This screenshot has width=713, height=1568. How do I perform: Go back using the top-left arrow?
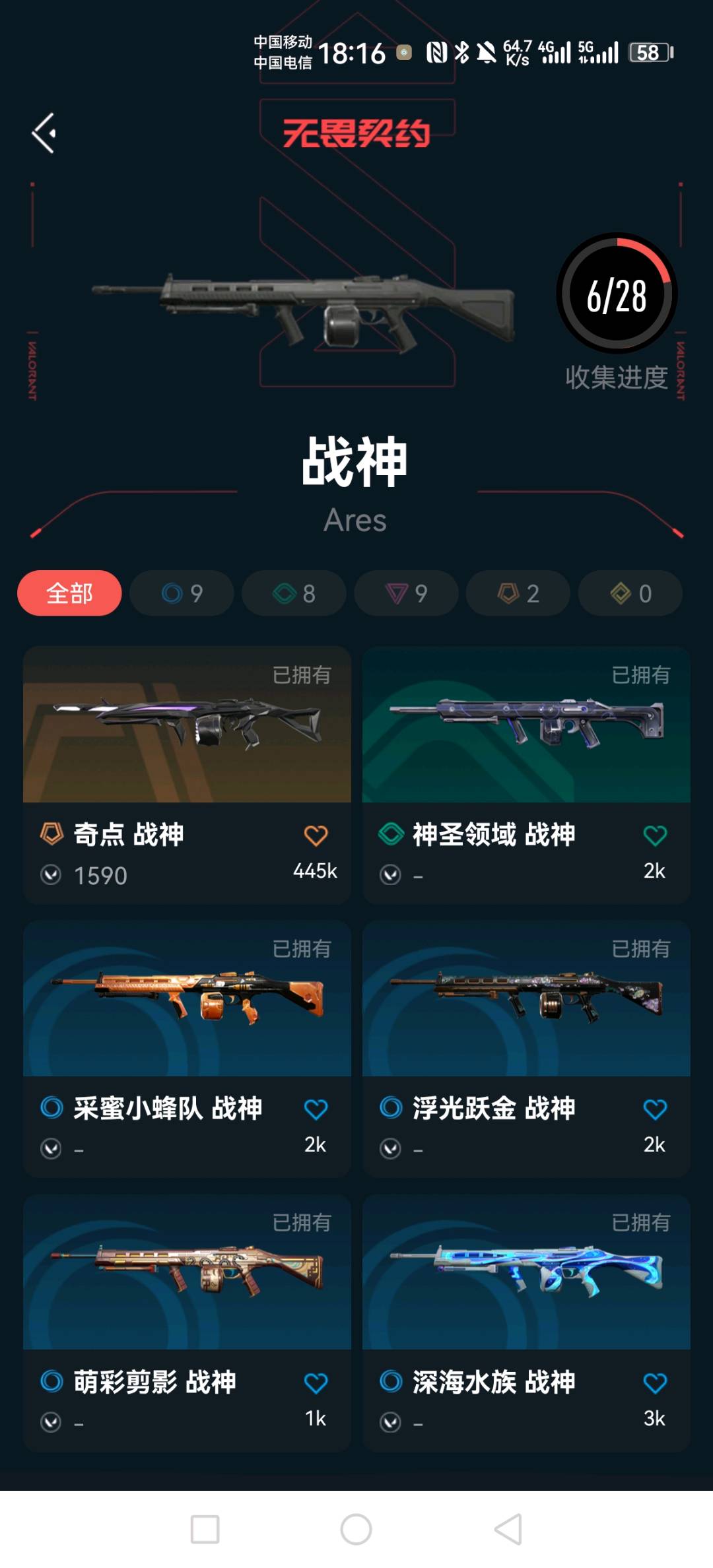point(44,133)
